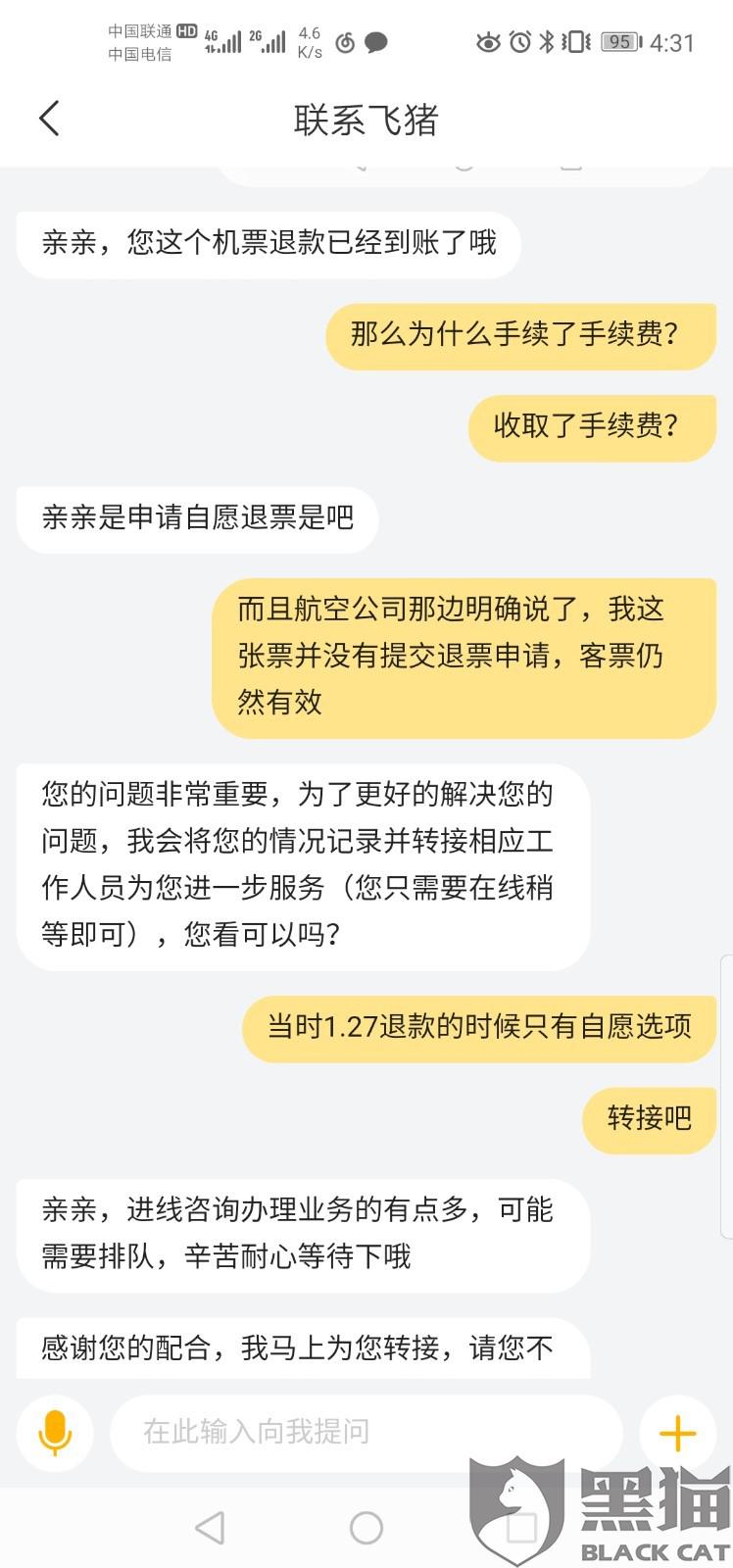Screen dimensions: 733x1568
Task: Tap the system back navigation button
Action: point(210,1527)
